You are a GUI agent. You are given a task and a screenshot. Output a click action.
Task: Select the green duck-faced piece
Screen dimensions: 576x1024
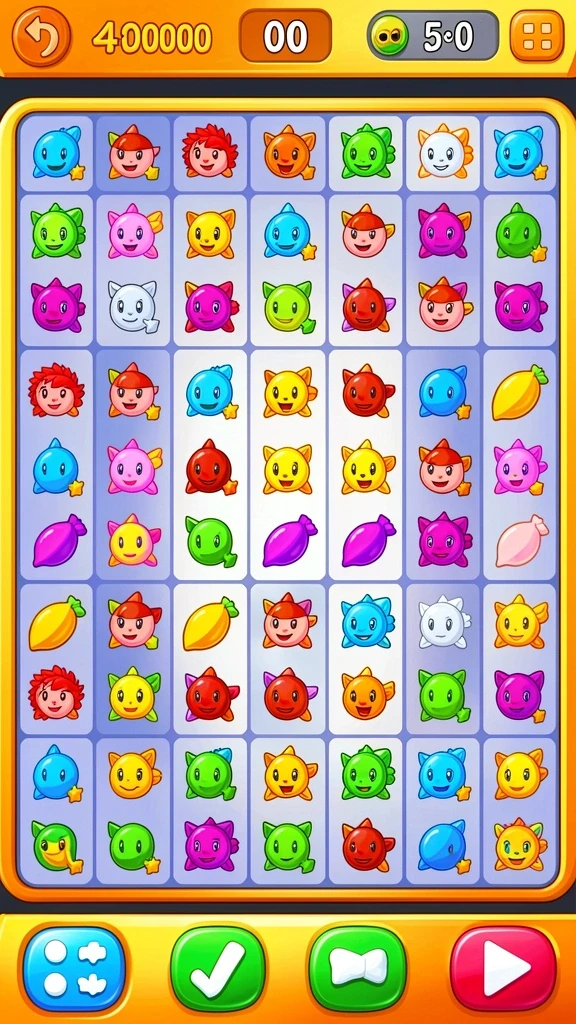(x=57, y=847)
